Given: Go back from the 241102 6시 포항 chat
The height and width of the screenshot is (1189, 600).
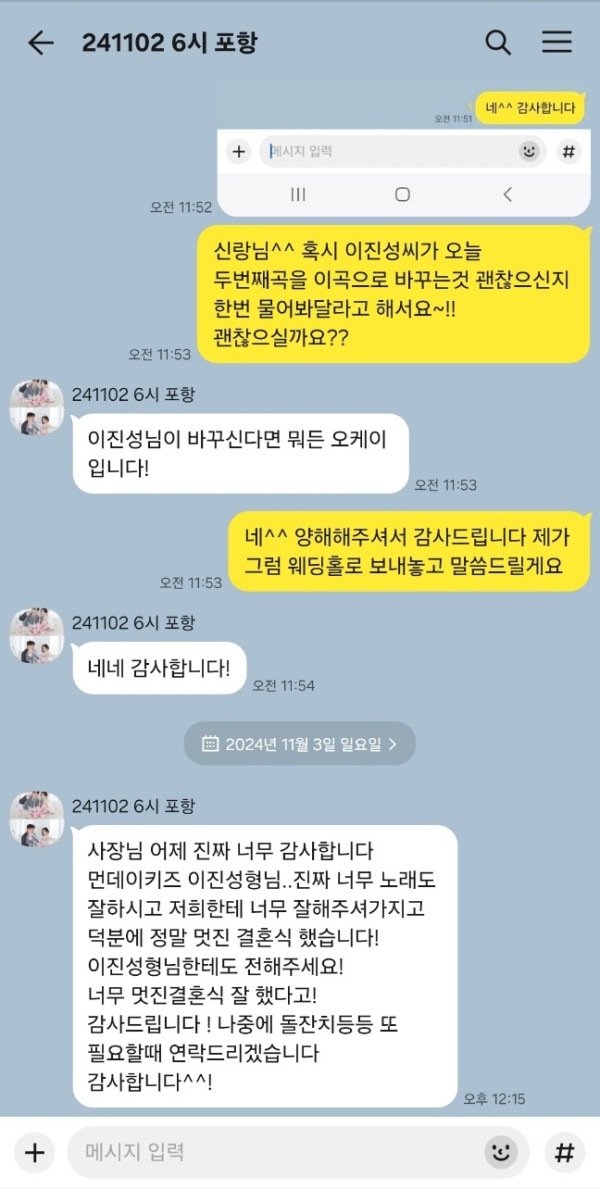Looking at the screenshot, I should tap(40, 42).
